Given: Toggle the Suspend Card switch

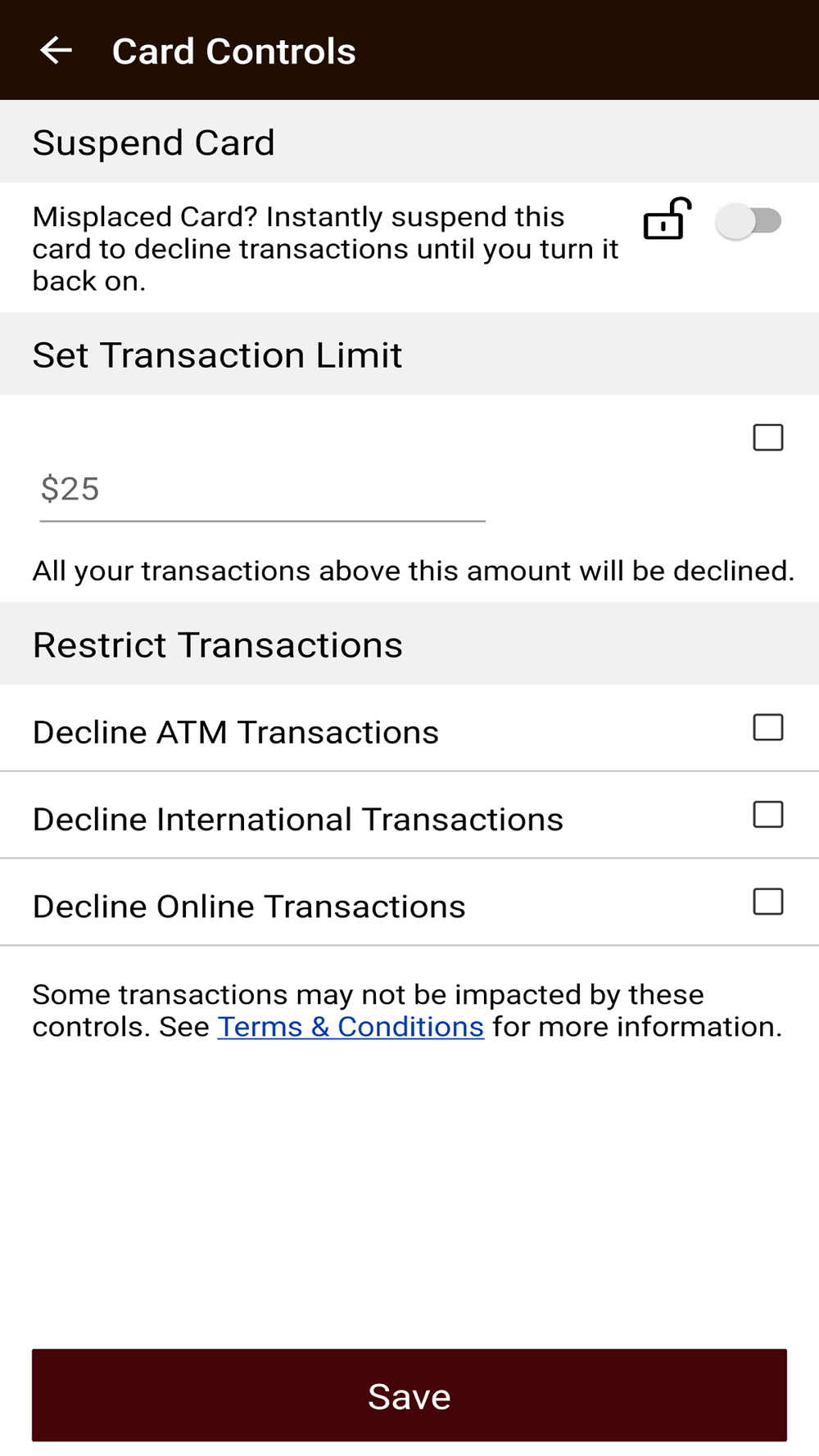Looking at the screenshot, I should pos(749,221).
